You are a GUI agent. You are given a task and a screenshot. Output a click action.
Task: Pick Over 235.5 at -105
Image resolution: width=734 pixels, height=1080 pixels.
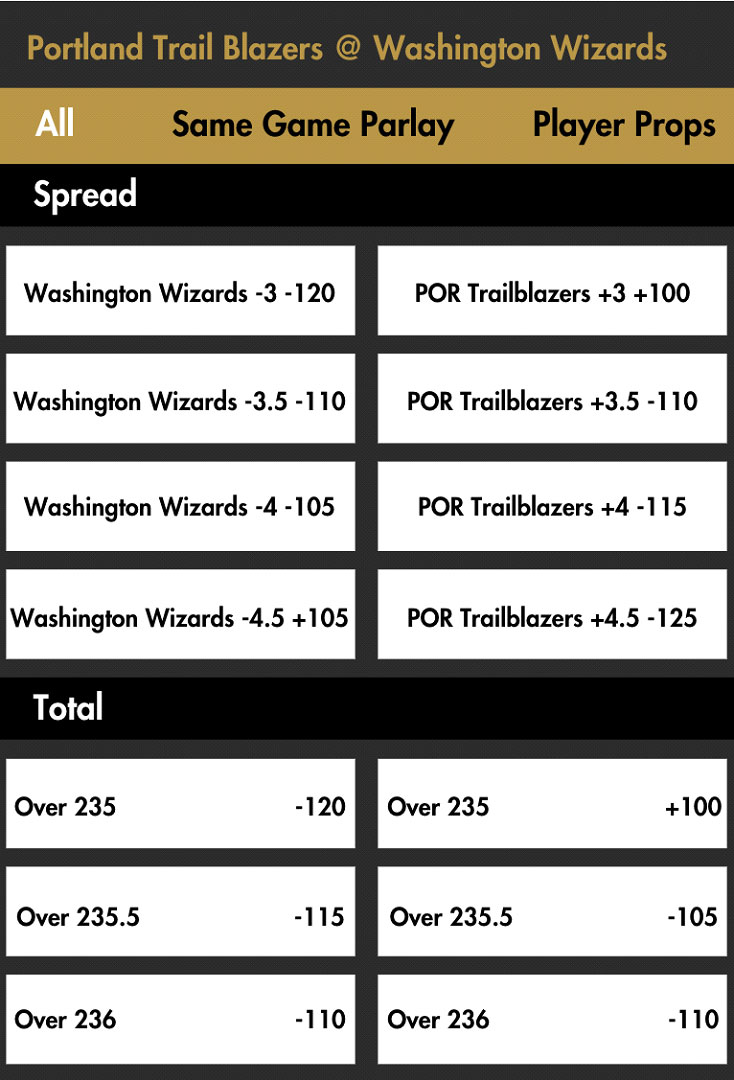click(x=552, y=915)
